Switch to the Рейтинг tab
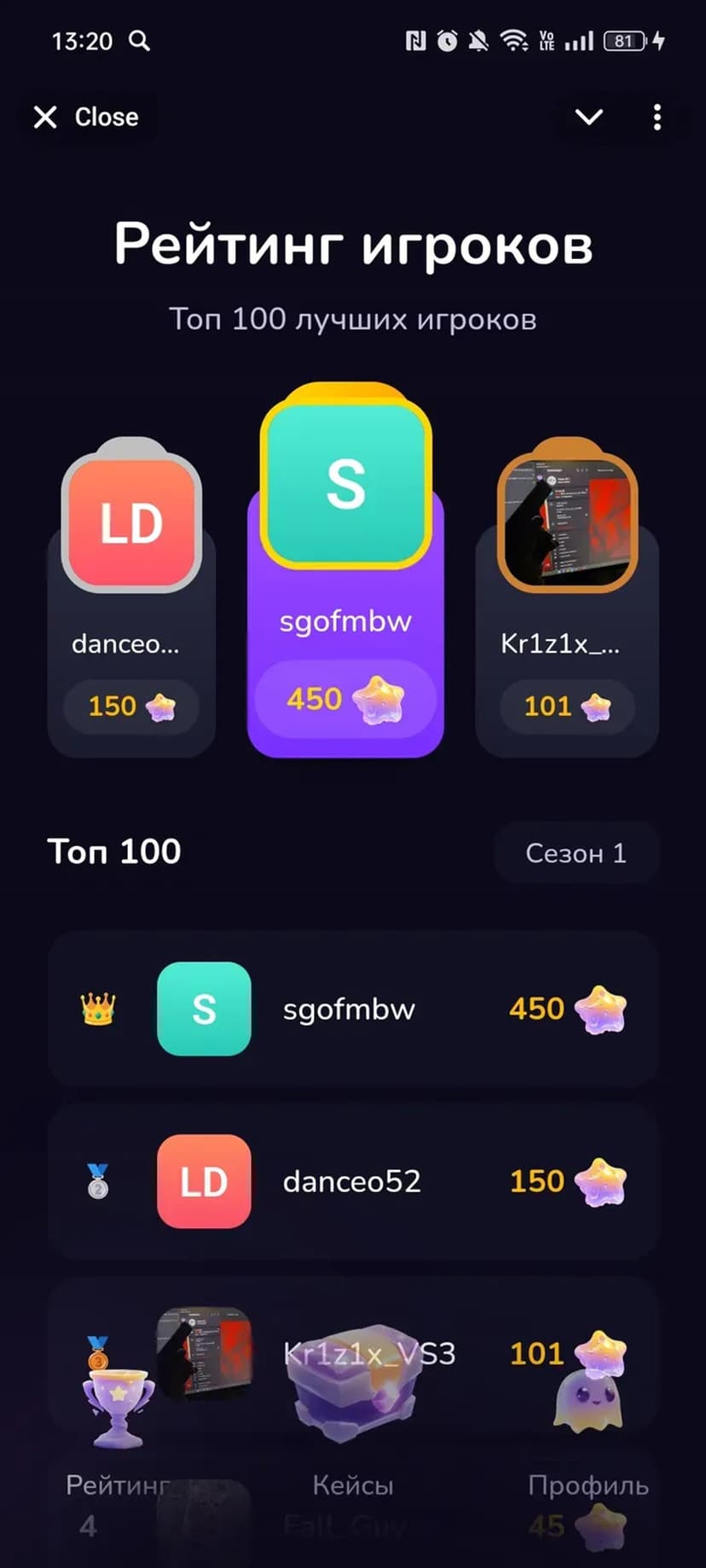This screenshot has height=1568, width=706. 119,1440
